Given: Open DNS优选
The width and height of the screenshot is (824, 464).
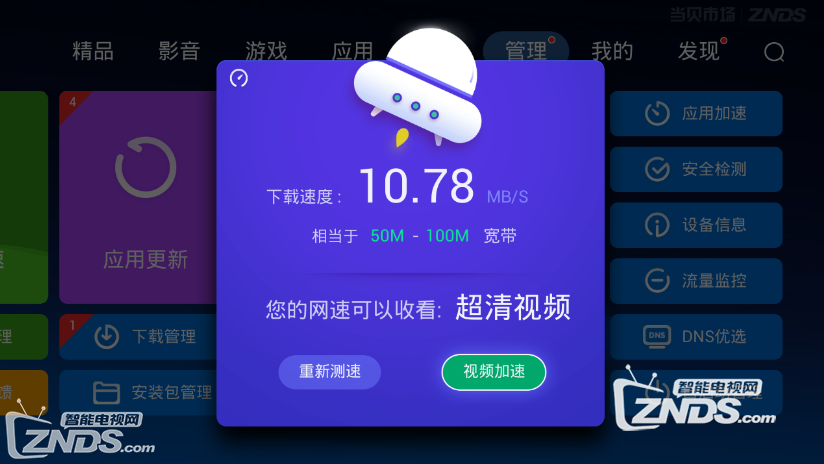Looking at the screenshot, I should coord(697,336).
